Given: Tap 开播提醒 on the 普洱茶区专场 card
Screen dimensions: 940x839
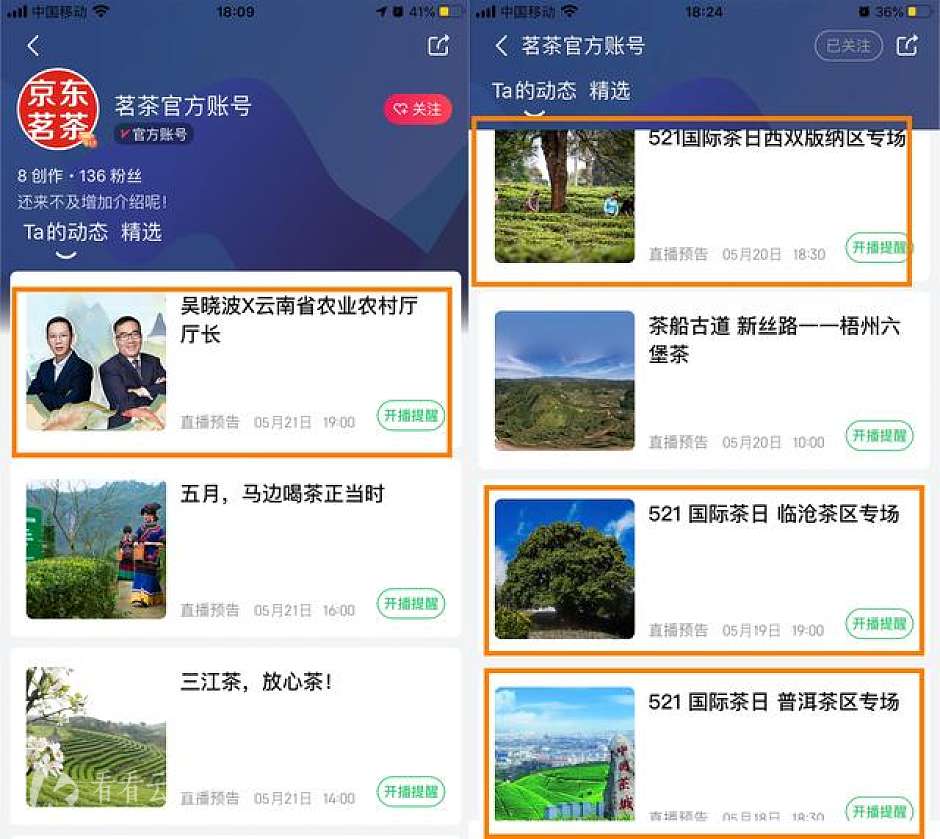Looking at the screenshot, I should 879,810.
